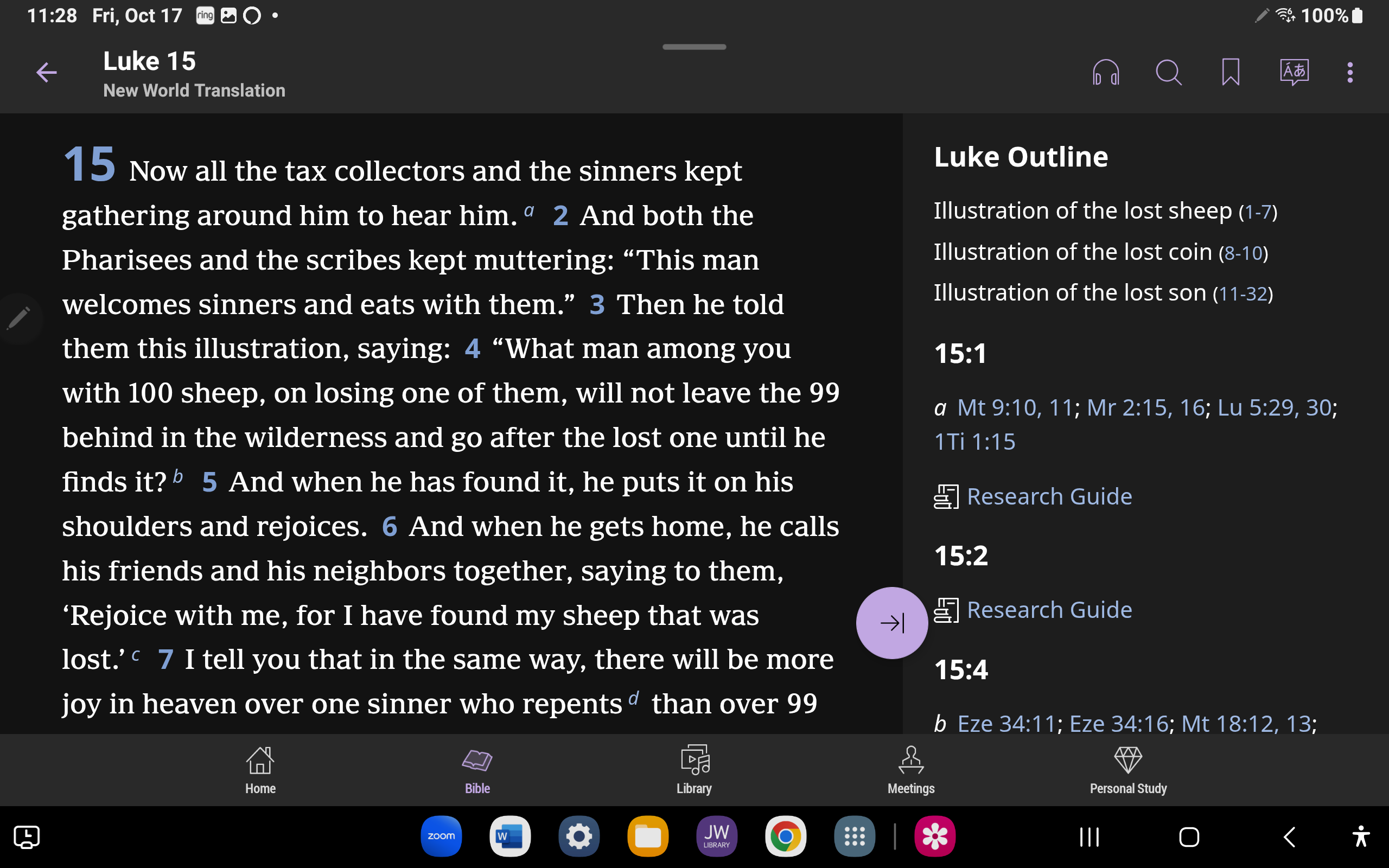Switch to the Library tab
Viewport: 1389px width, 868px height.
coord(694,770)
